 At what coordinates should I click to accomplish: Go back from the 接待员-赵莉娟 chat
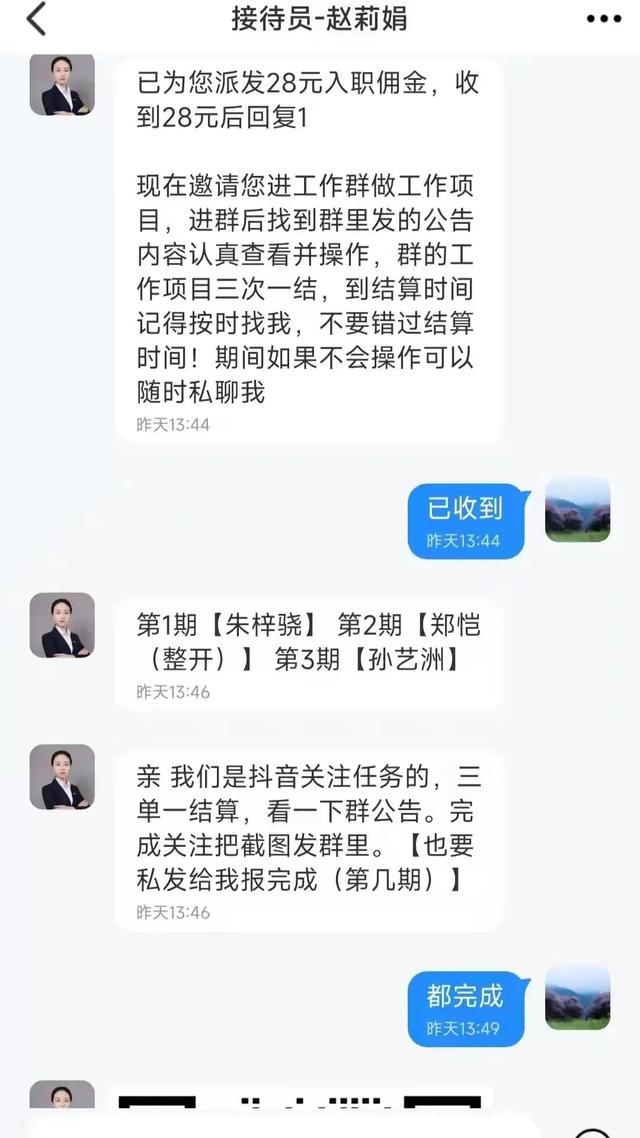click(36, 19)
